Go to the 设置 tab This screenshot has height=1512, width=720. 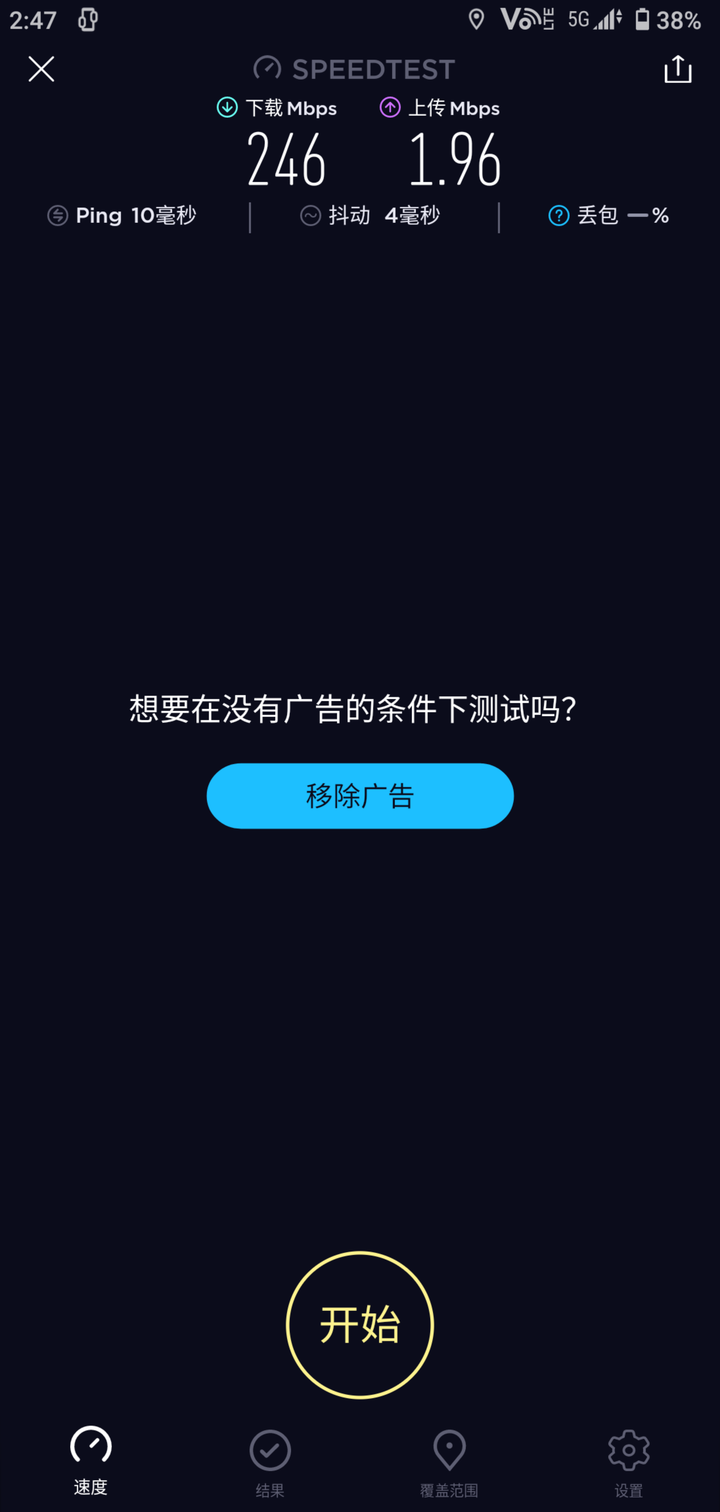click(x=629, y=1462)
